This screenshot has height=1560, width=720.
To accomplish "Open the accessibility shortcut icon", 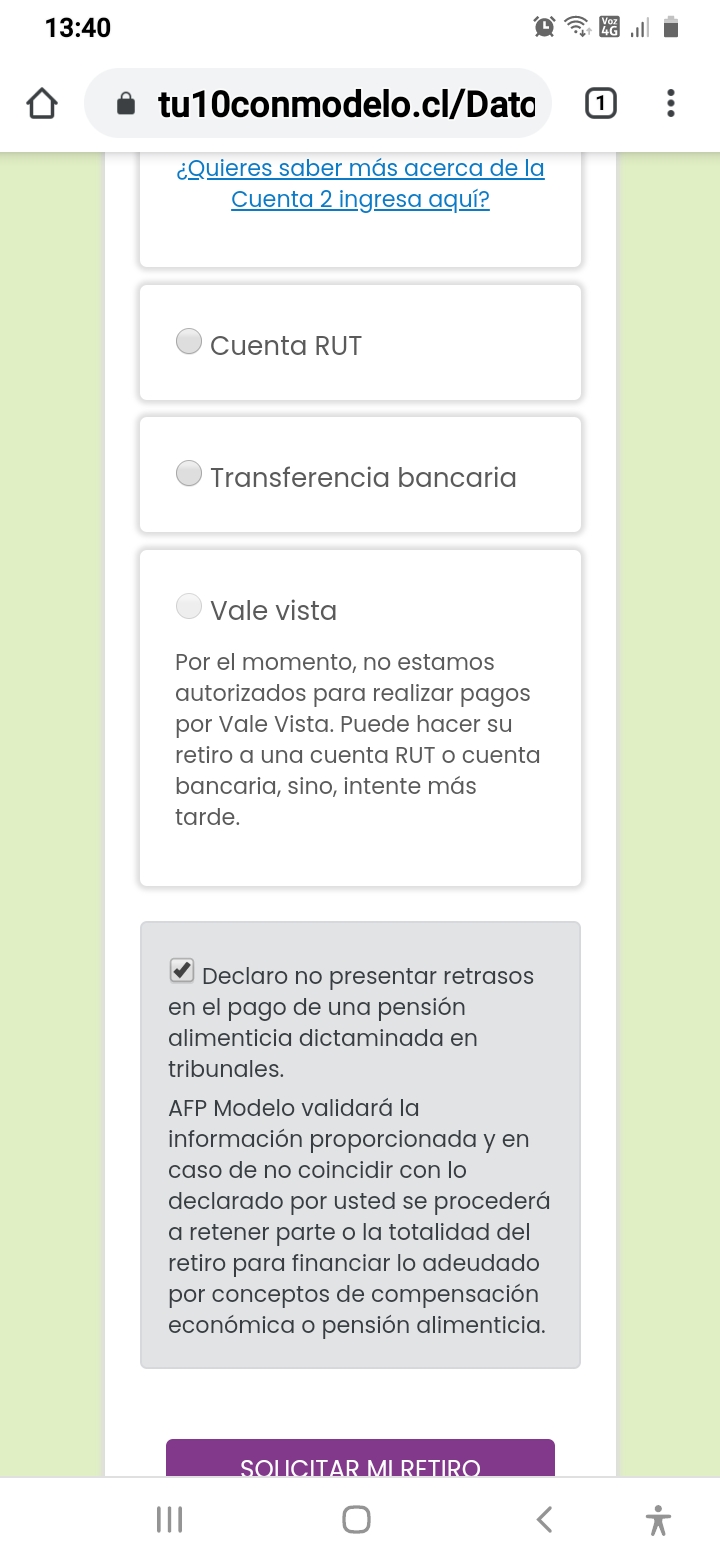I will pyautogui.click(x=657, y=1520).
